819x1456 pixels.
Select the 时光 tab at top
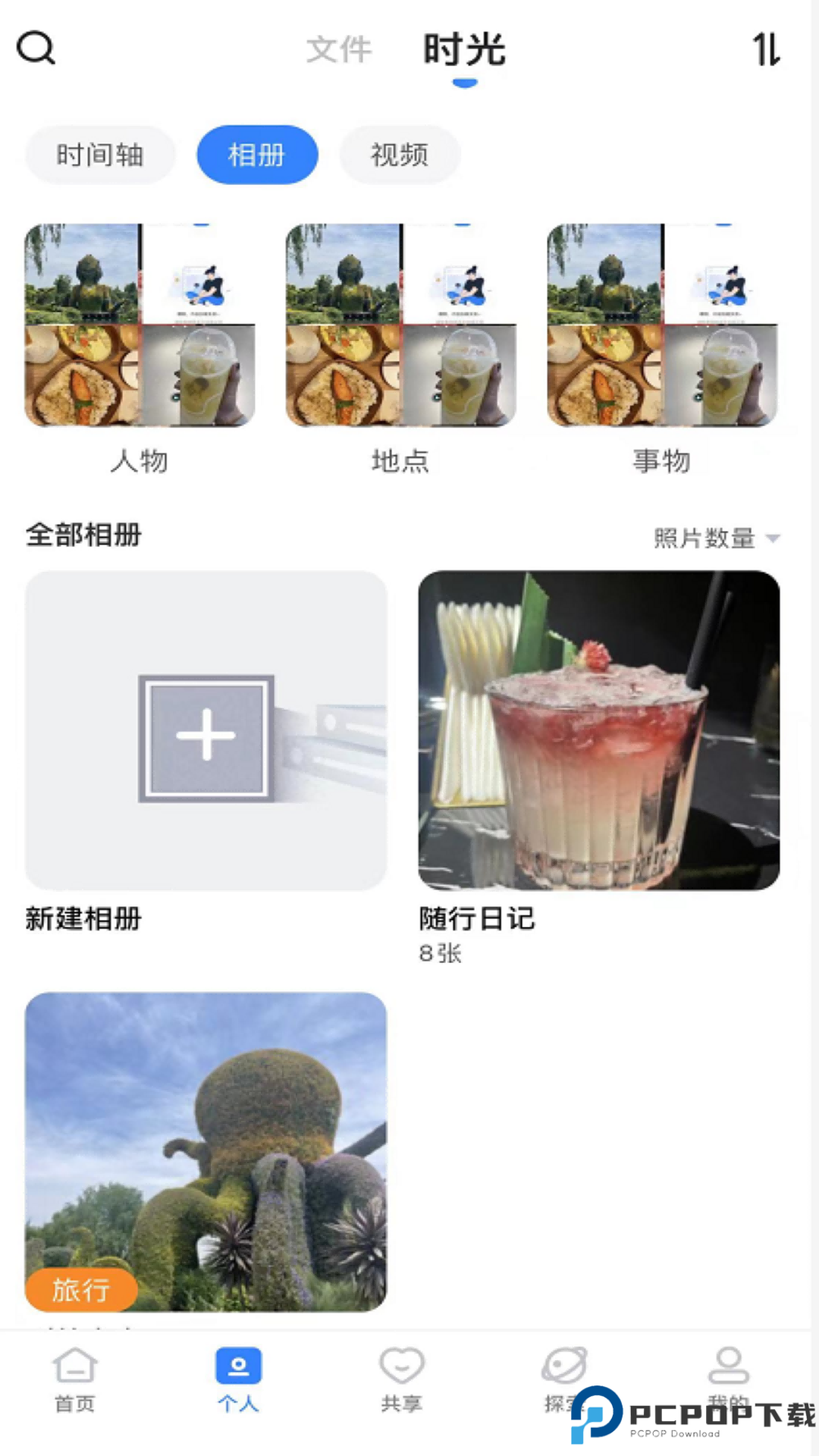pyautogui.click(x=464, y=49)
